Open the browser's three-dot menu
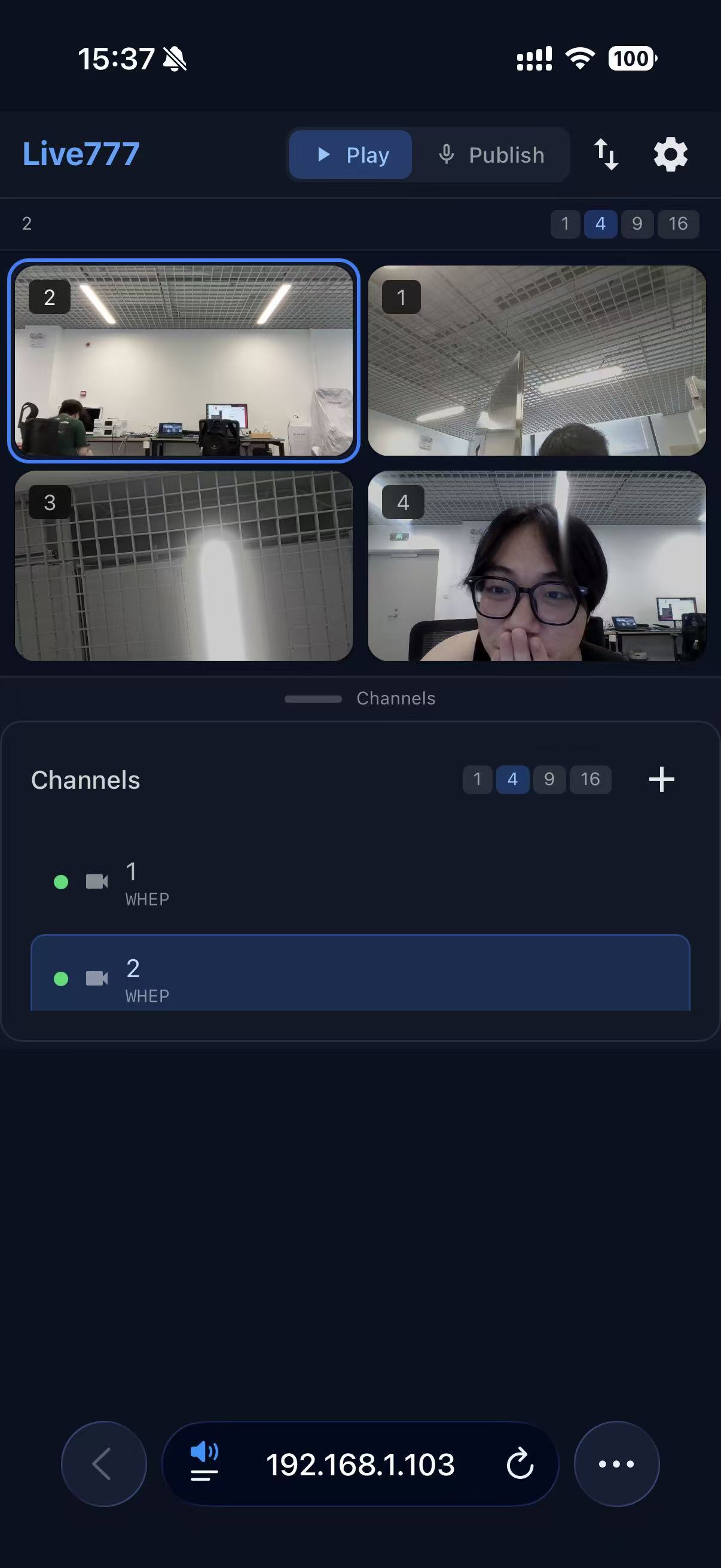This screenshot has width=721, height=1568. click(x=616, y=1464)
